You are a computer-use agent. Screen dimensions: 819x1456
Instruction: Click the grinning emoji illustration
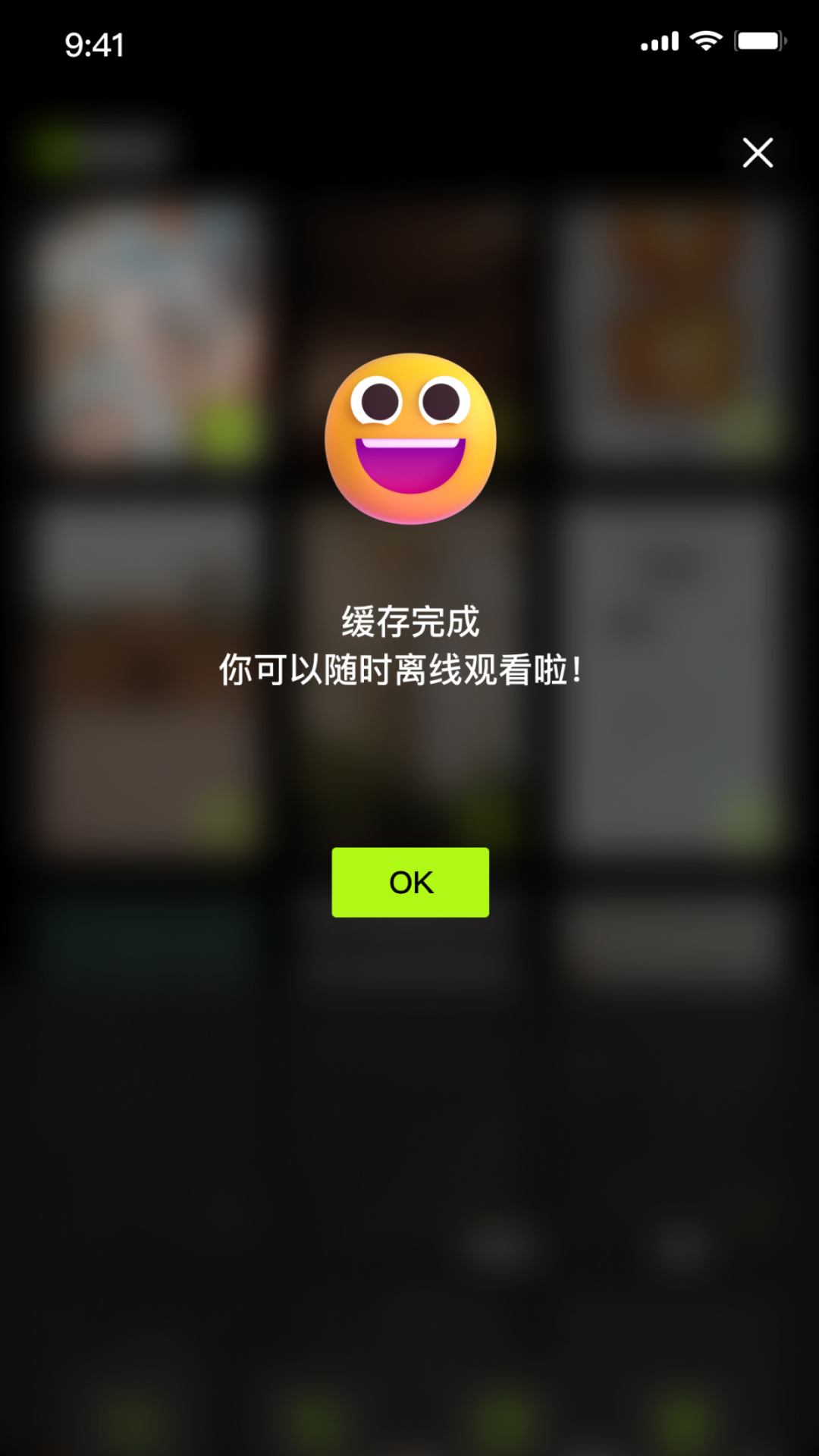(409, 440)
